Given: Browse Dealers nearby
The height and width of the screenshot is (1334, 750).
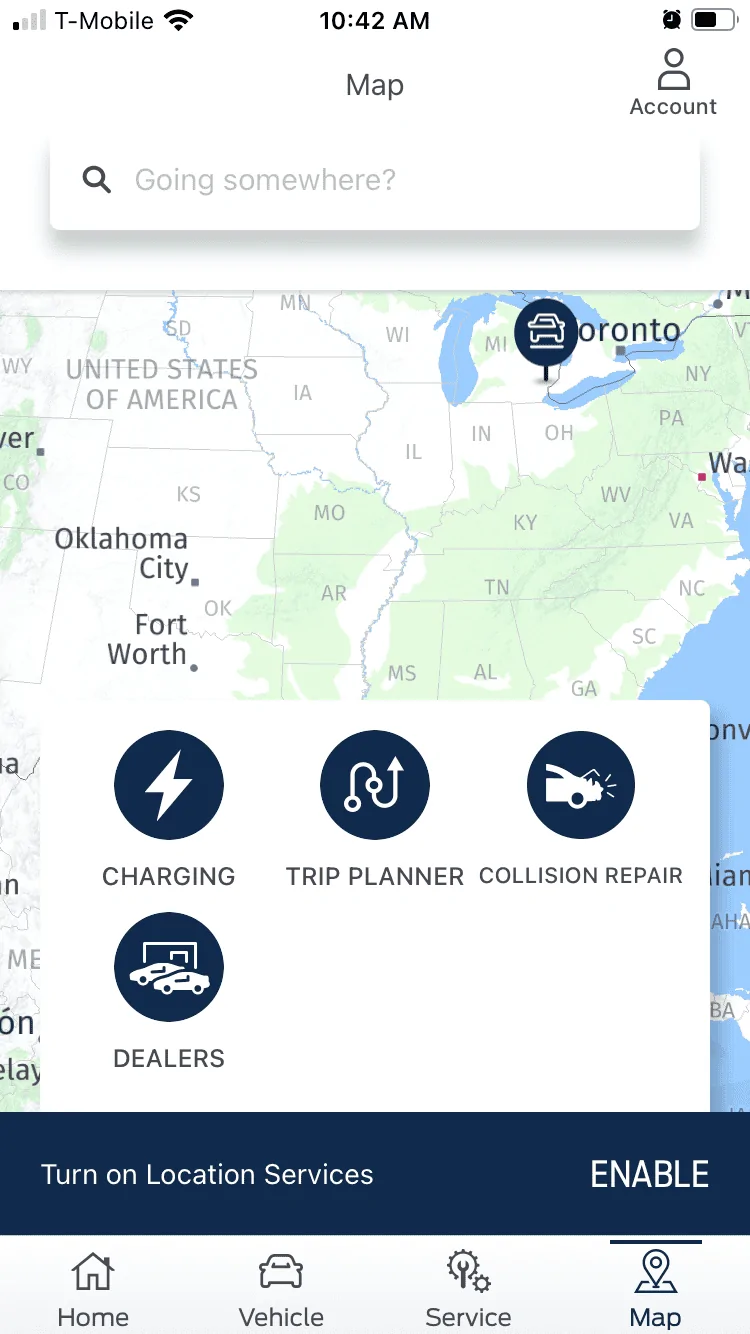Looking at the screenshot, I should [169, 967].
